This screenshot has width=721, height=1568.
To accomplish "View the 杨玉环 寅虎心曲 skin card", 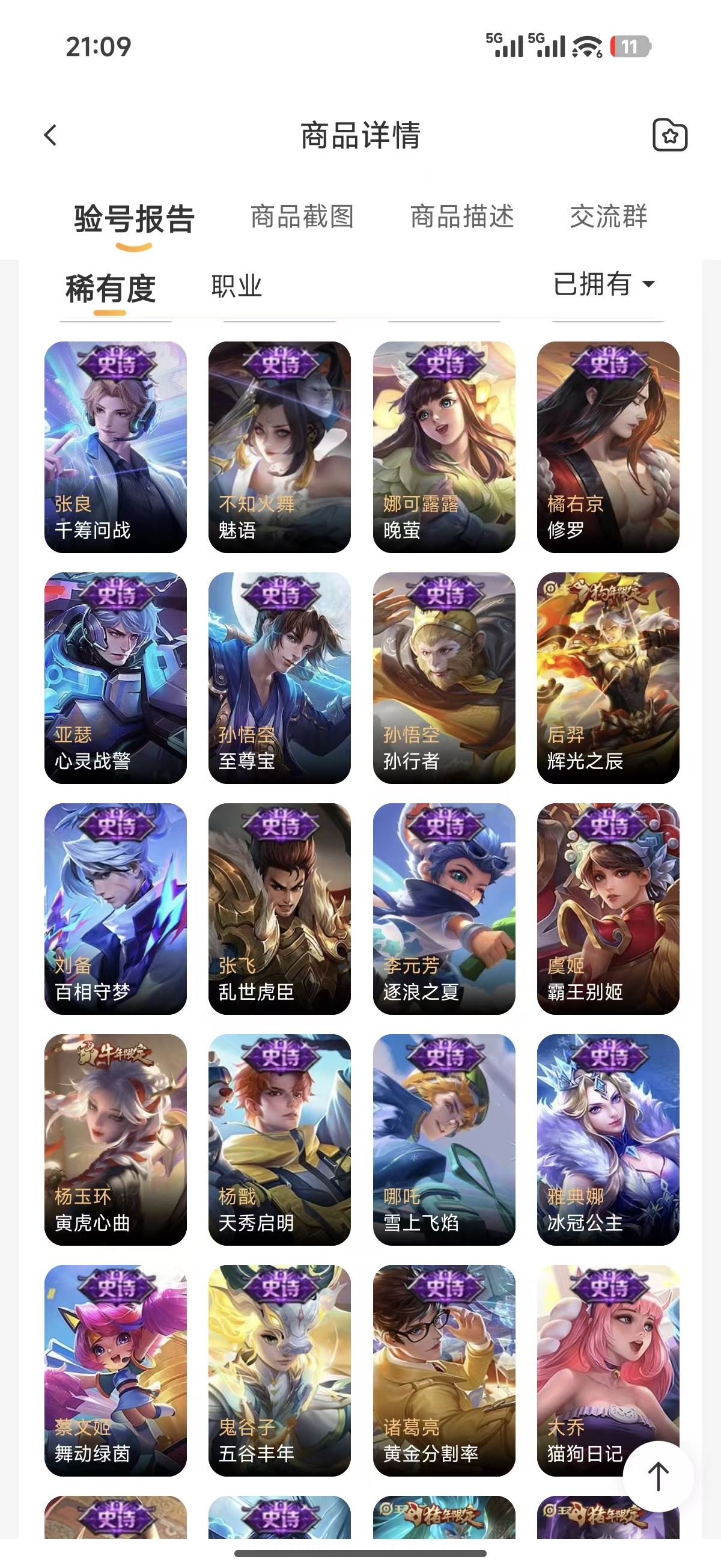I will tap(115, 1139).
